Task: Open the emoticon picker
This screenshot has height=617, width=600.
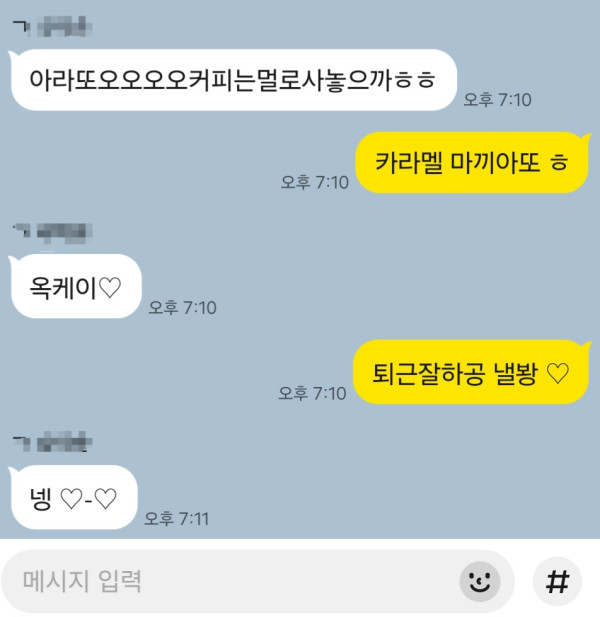Action: coord(480,581)
